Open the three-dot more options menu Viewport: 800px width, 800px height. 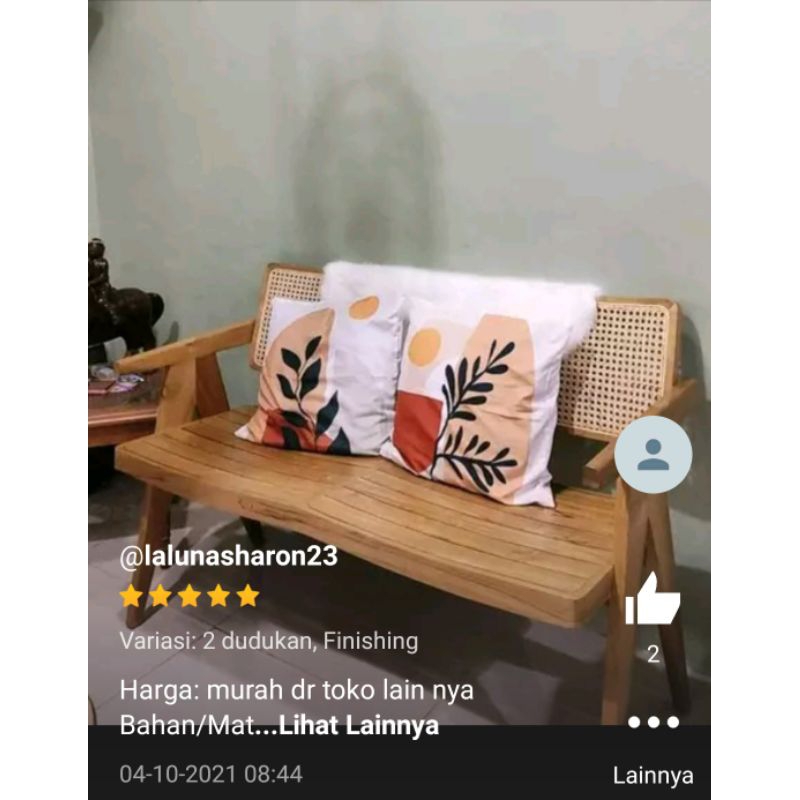653,722
